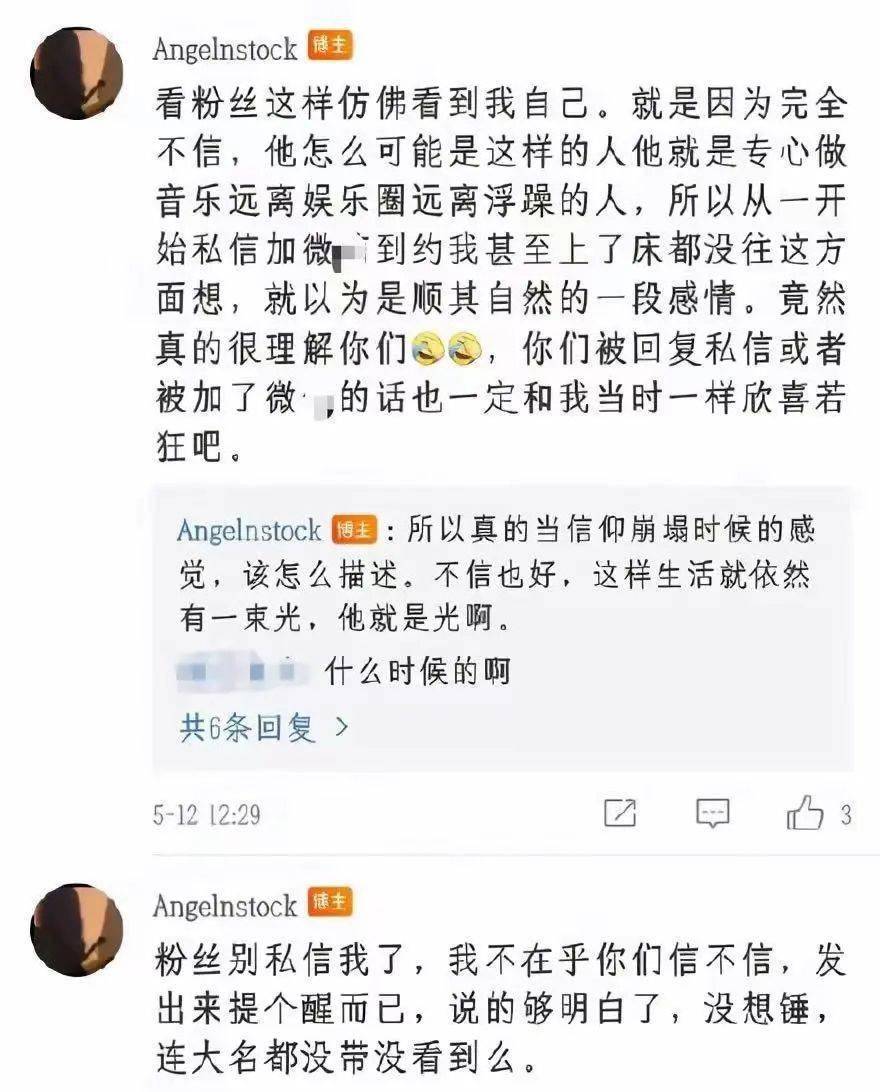Open Angelnstock username above 粉丝别私信我了 comment
The height and width of the screenshot is (1092, 880).
pos(224,905)
